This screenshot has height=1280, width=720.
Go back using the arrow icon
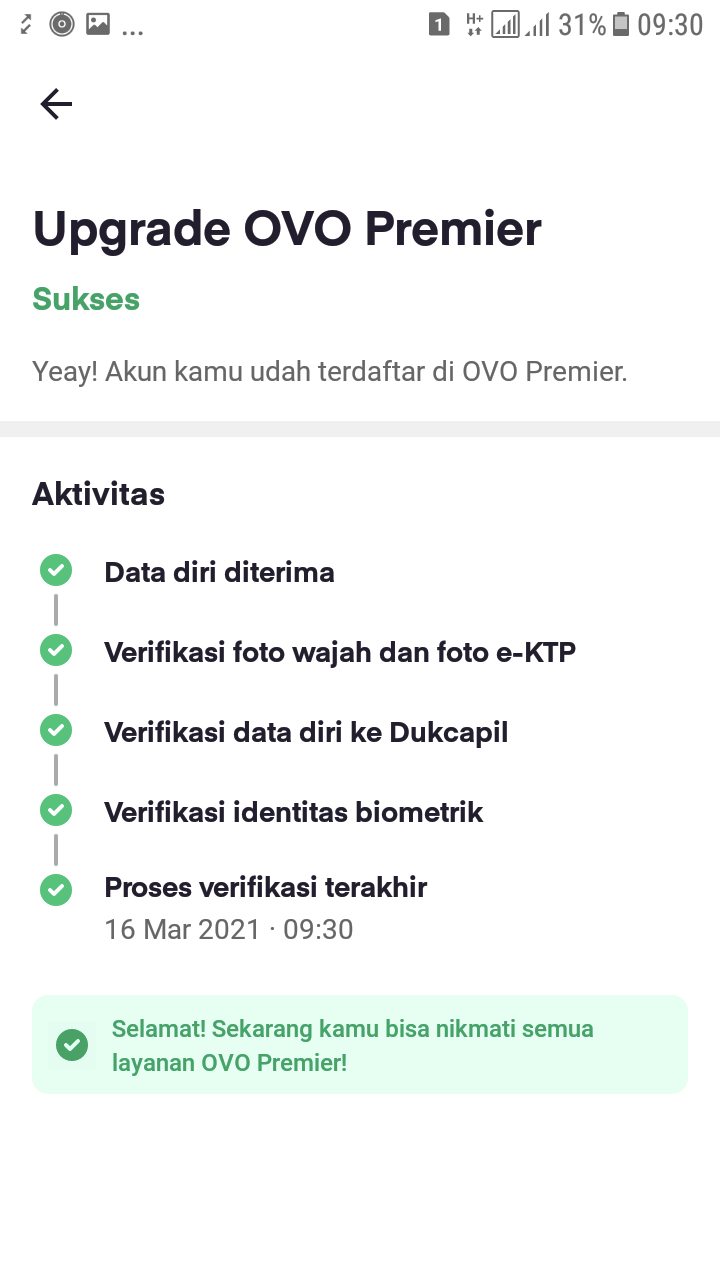(56, 104)
